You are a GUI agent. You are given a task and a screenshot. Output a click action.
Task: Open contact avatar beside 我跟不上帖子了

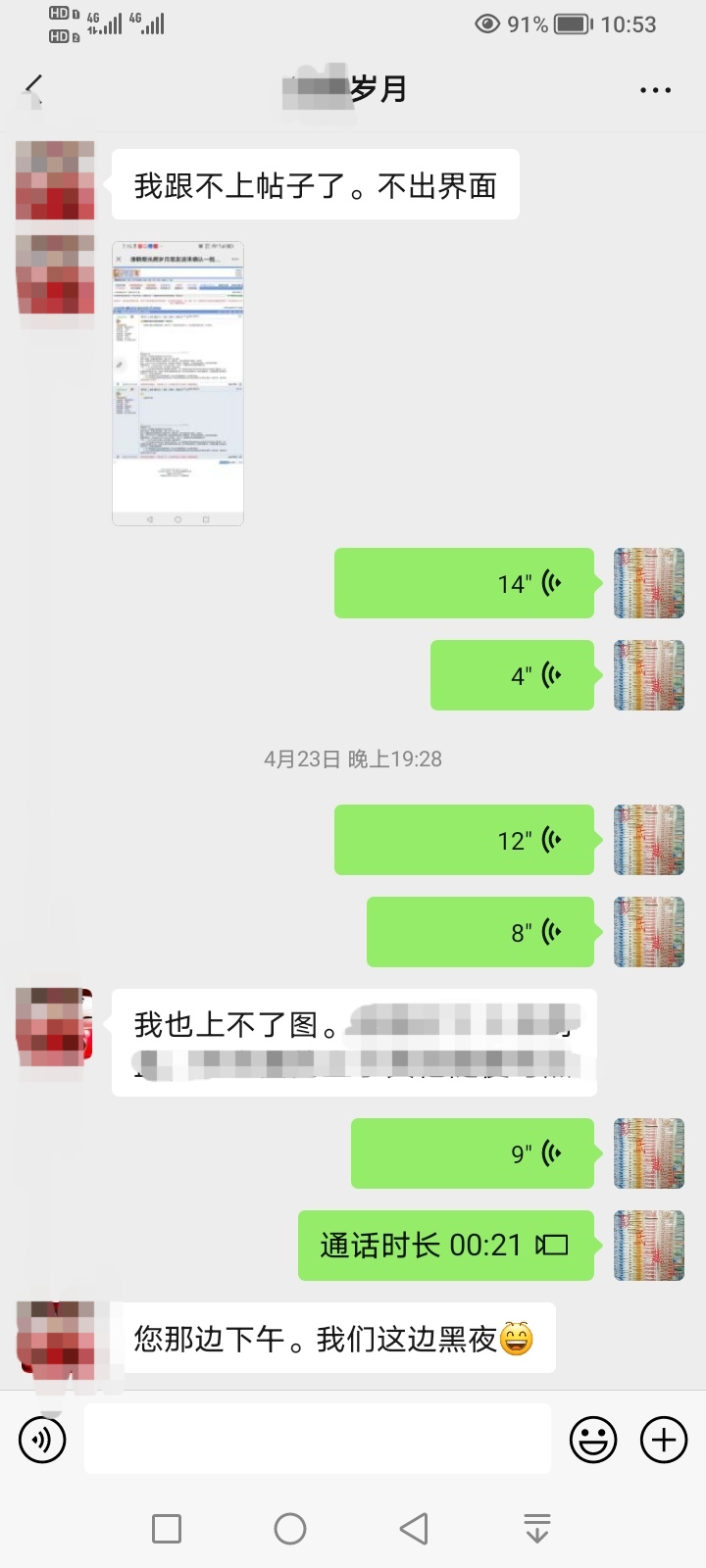pos(55,181)
